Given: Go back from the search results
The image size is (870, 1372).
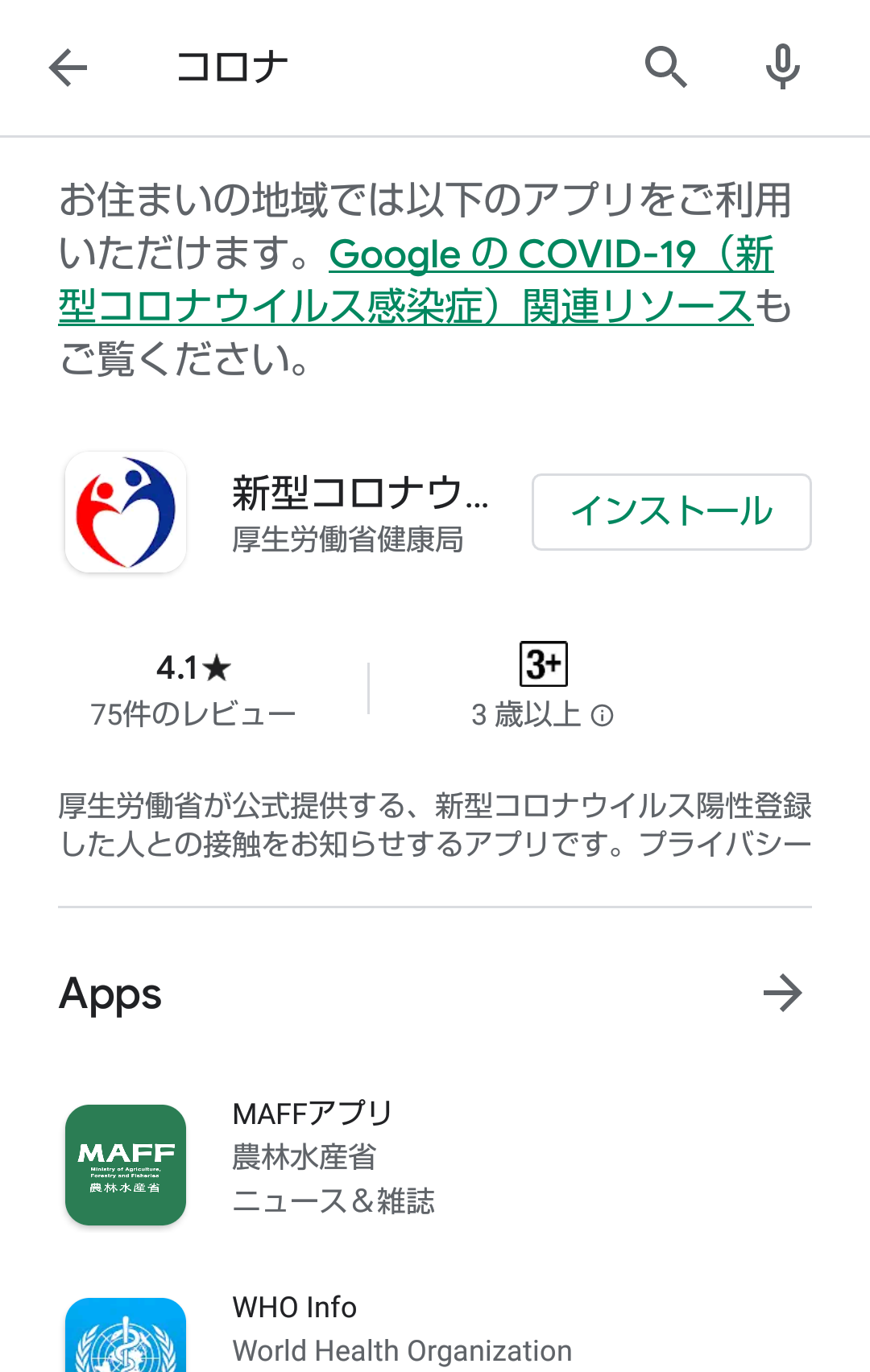Looking at the screenshot, I should coord(68,67).
